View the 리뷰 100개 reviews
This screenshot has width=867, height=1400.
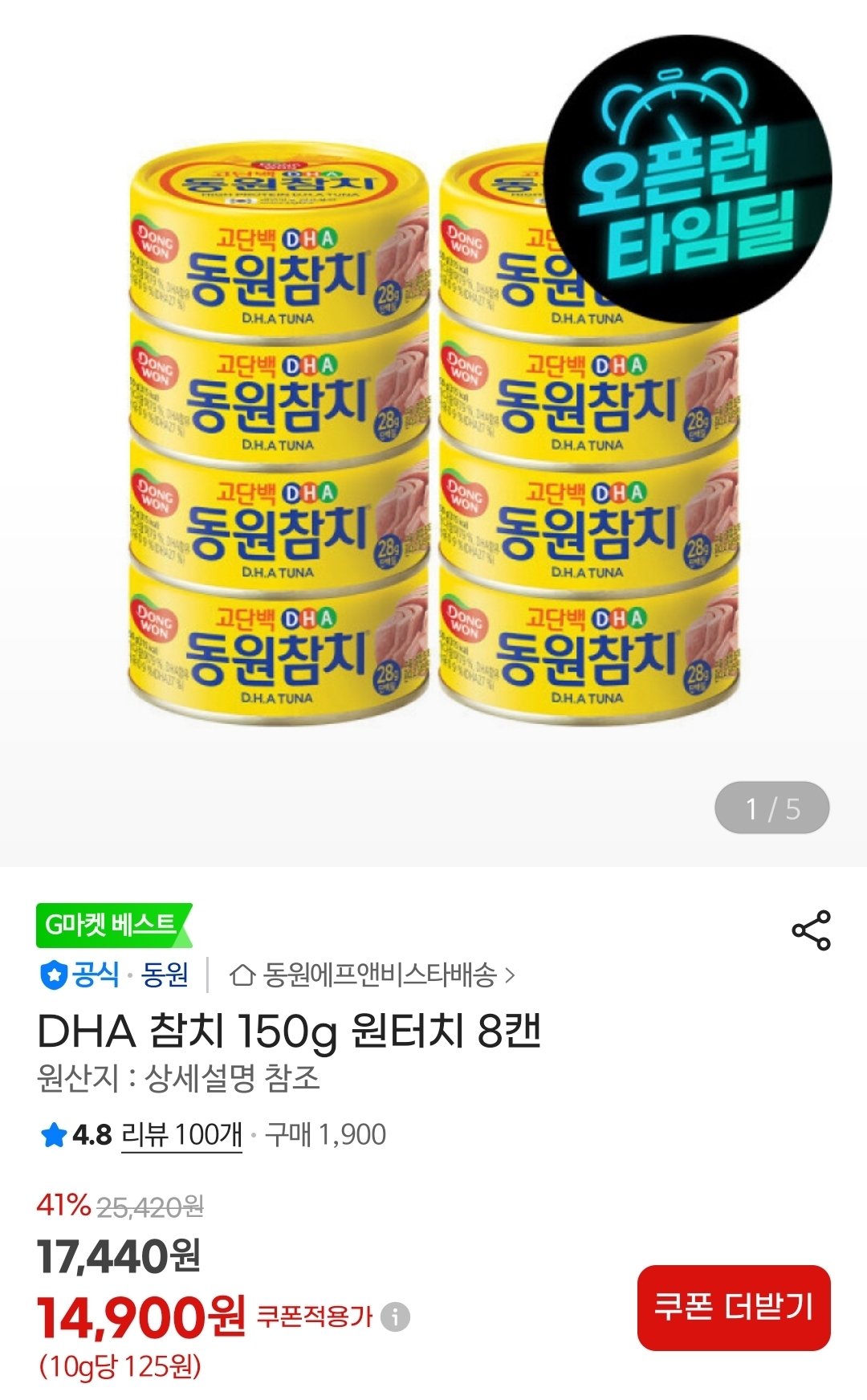point(181,1135)
